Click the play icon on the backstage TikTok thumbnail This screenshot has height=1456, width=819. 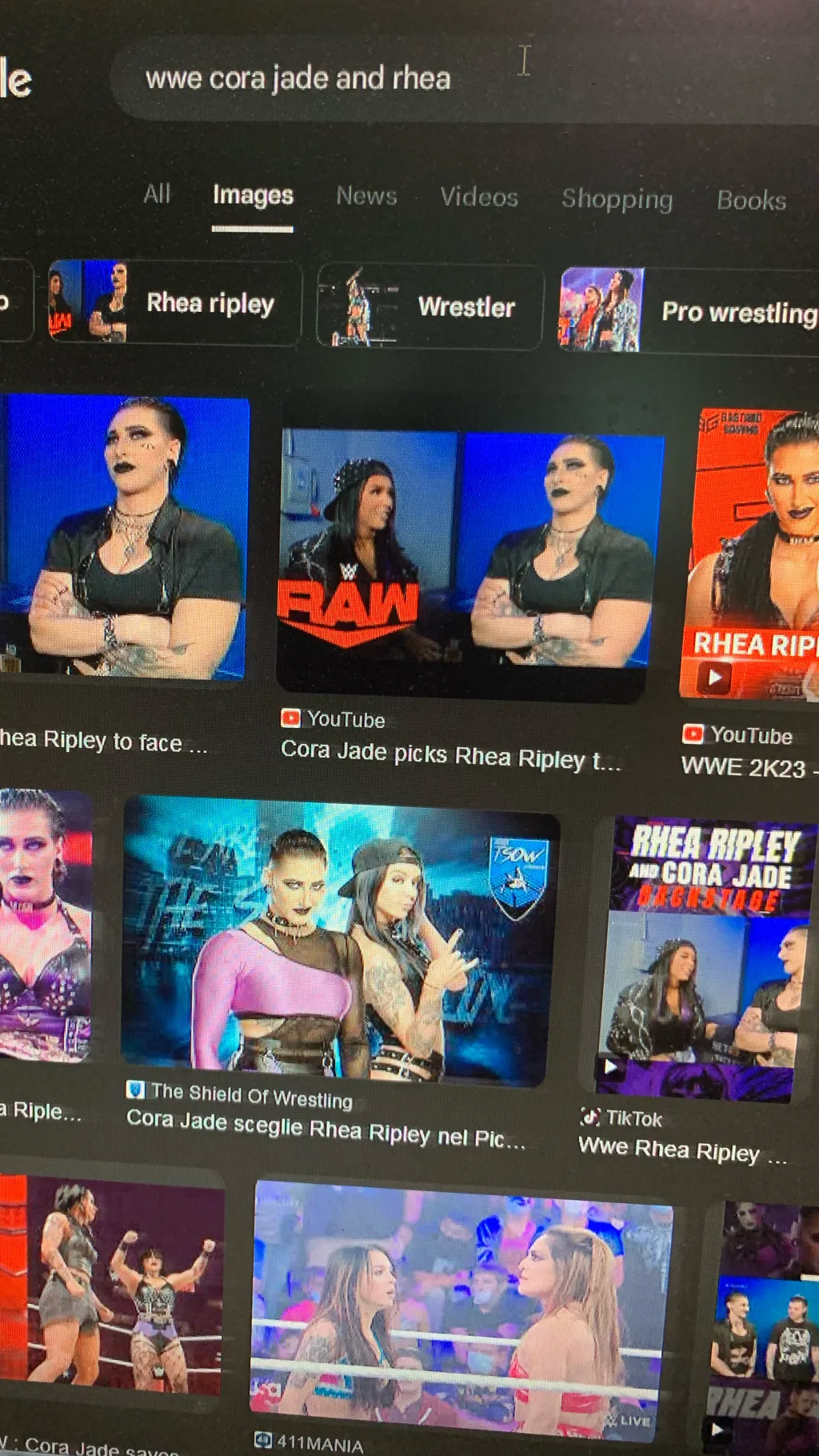(x=613, y=1066)
